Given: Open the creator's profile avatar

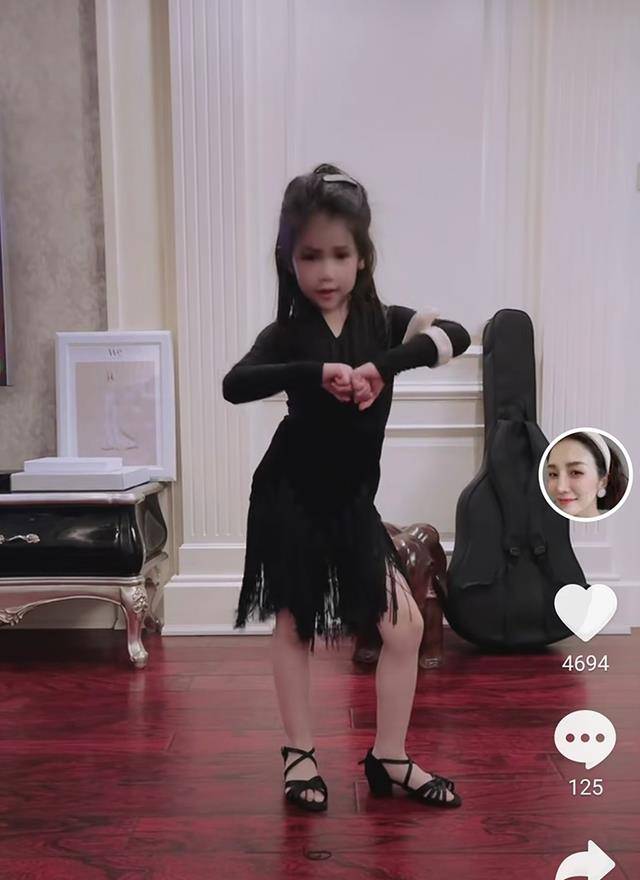Looking at the screenshot, I should 586,474.
